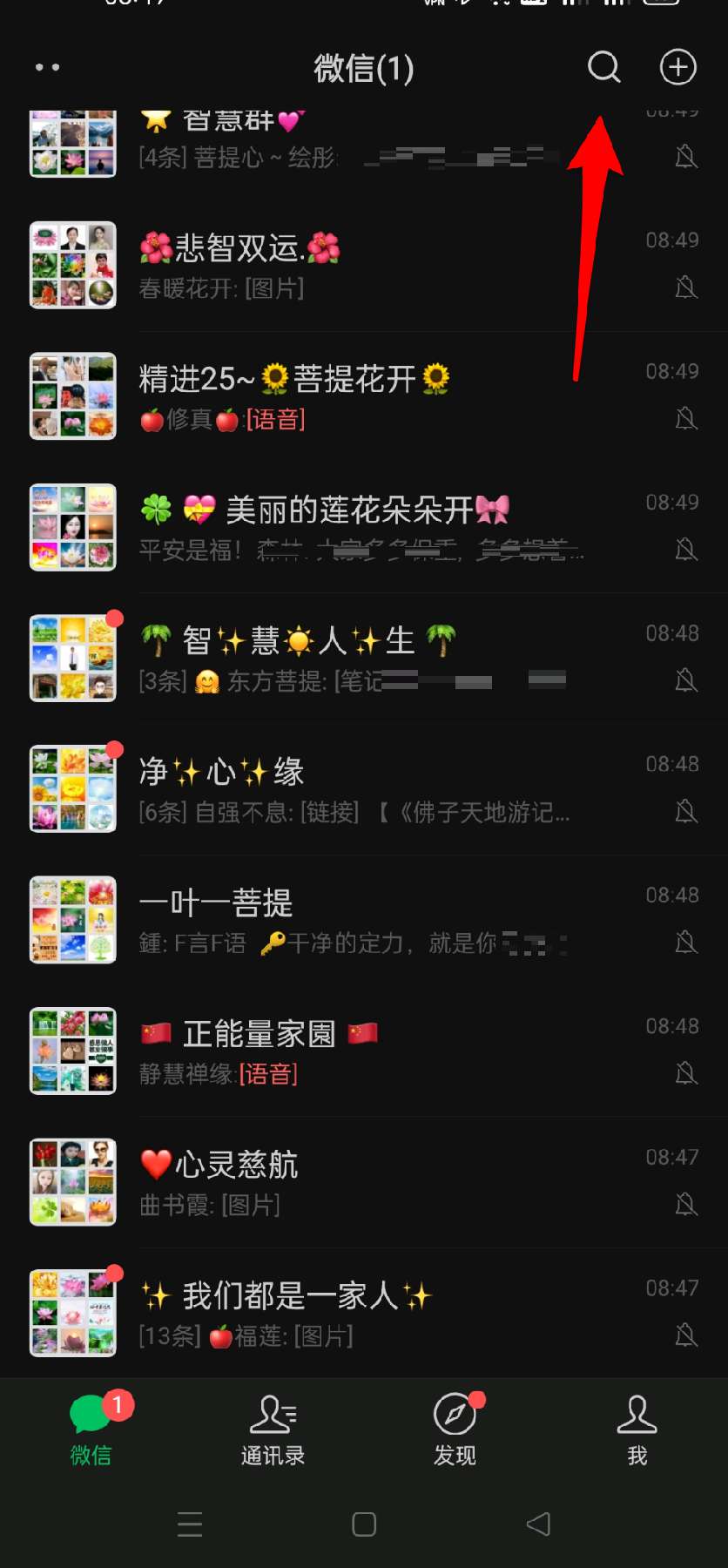
Task: Open the 净心缘 group chat
Action: pyautogui.click(x=364, y=789)
